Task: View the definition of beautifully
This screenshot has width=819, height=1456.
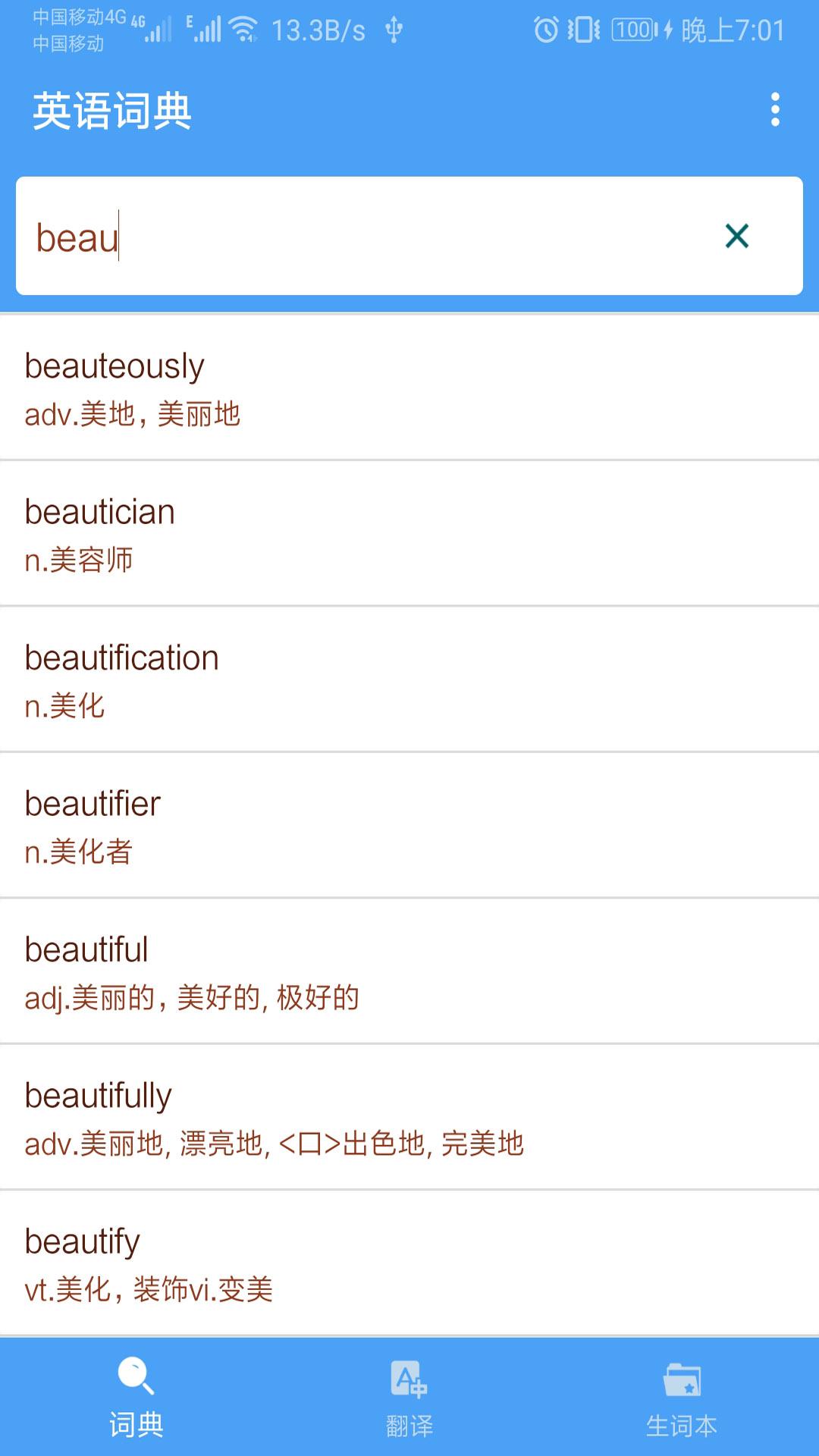Action: click(409, 1117)
